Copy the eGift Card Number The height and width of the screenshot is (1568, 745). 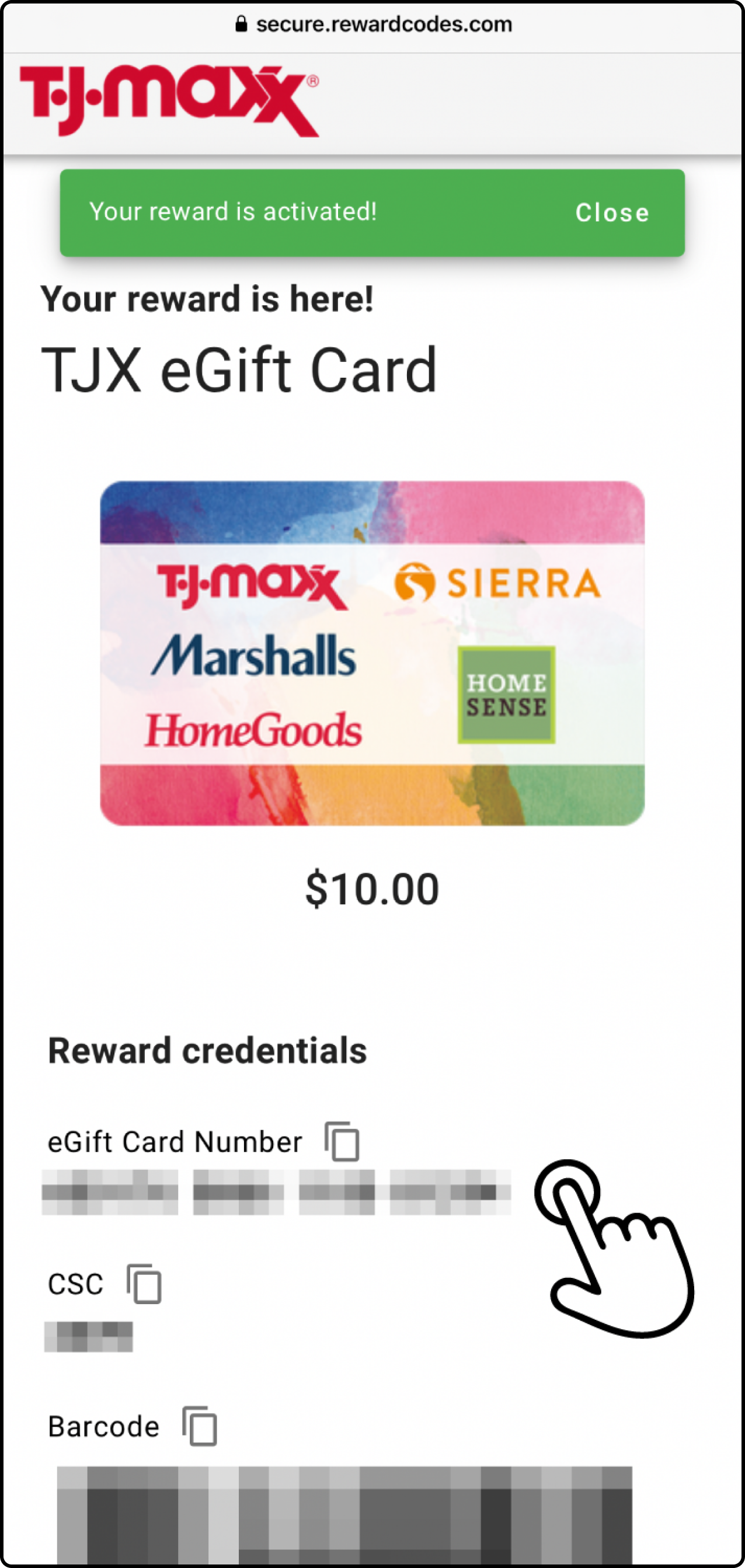coord(342,1141)
